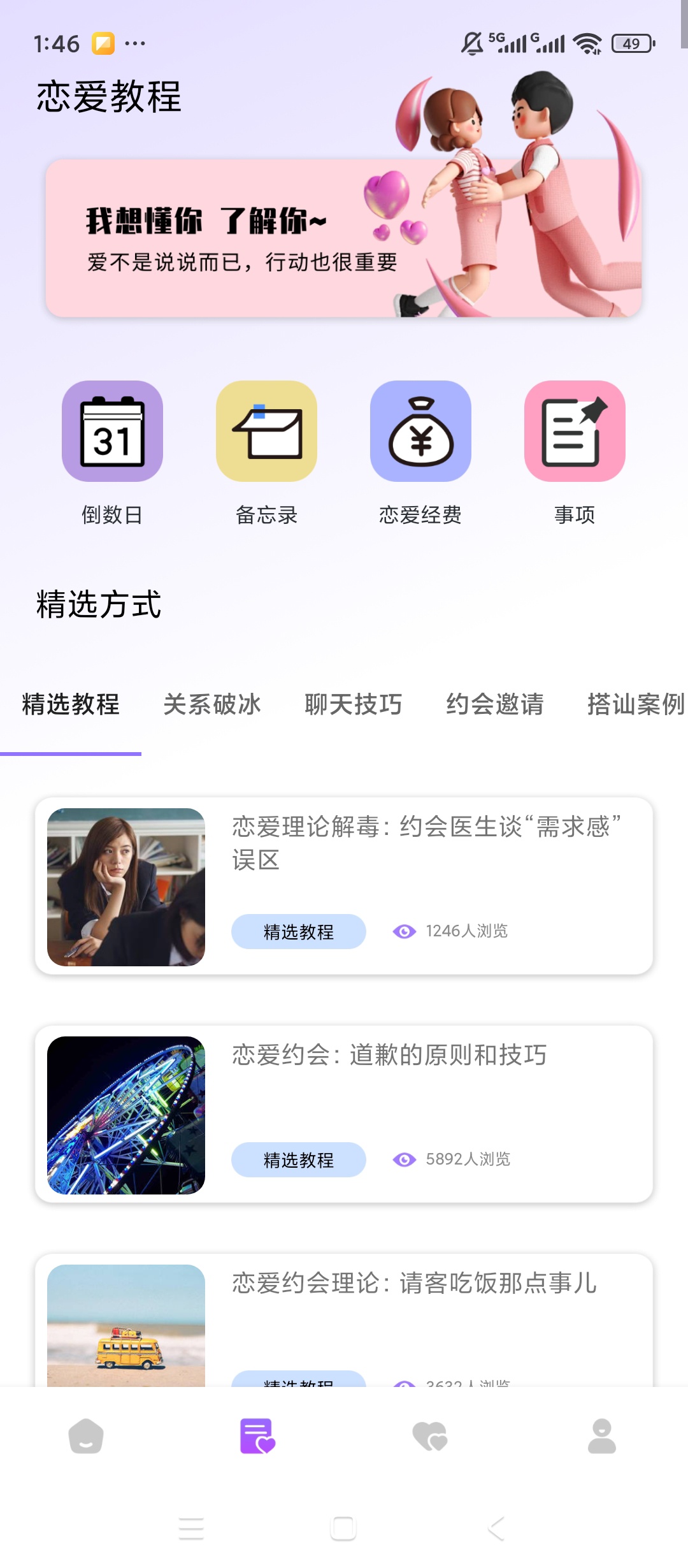The image size is (688, 1568).
Task: Click the eye icon beside 1246人浏览
Action: click(x=404, y=931)
